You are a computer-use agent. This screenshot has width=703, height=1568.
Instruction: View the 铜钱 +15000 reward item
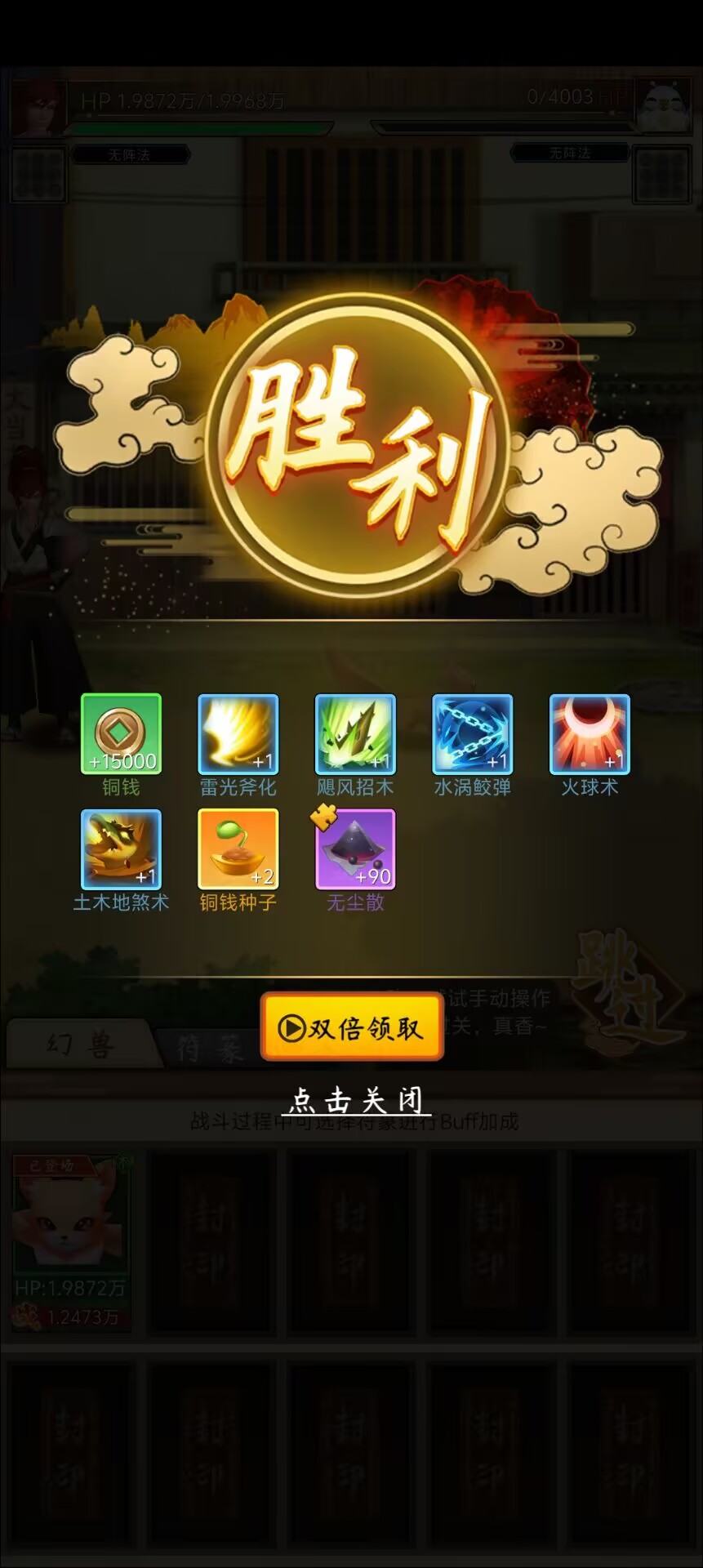(x=121, y=734)
